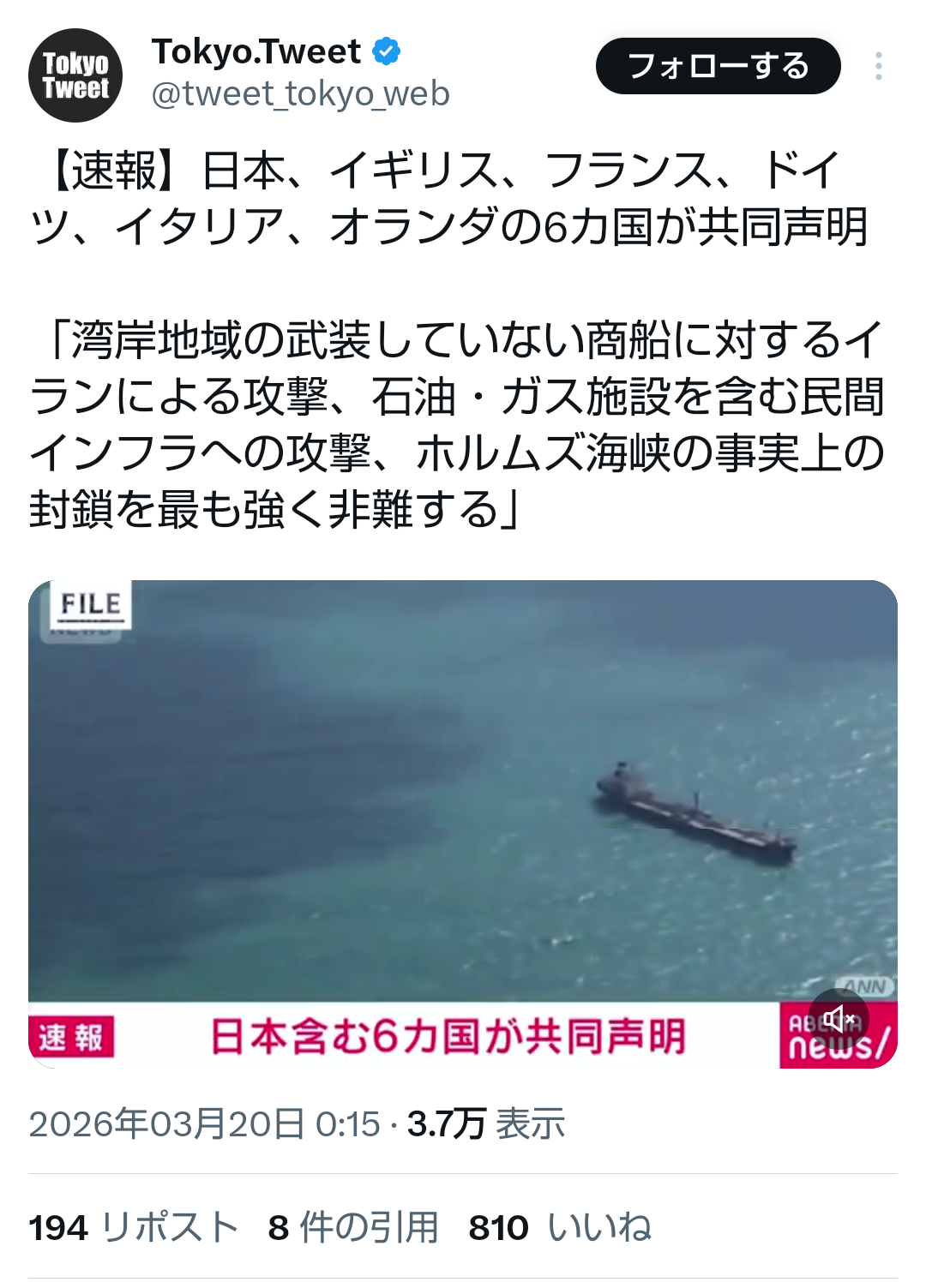Tap the フォローする follow button
Viewport: 926px width, 1288px height.
718,66
